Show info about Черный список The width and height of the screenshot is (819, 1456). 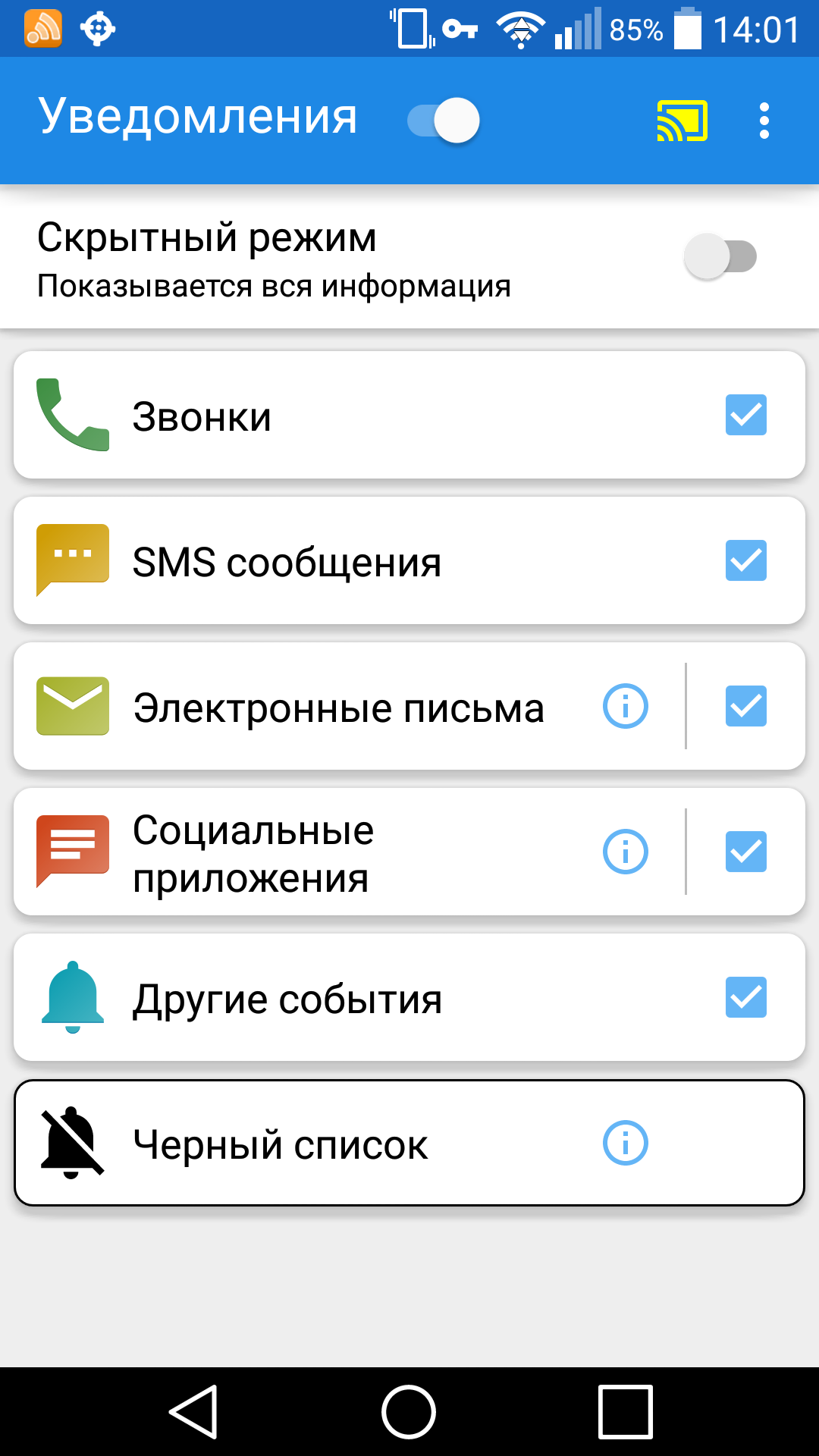[x=626, y=1143]
